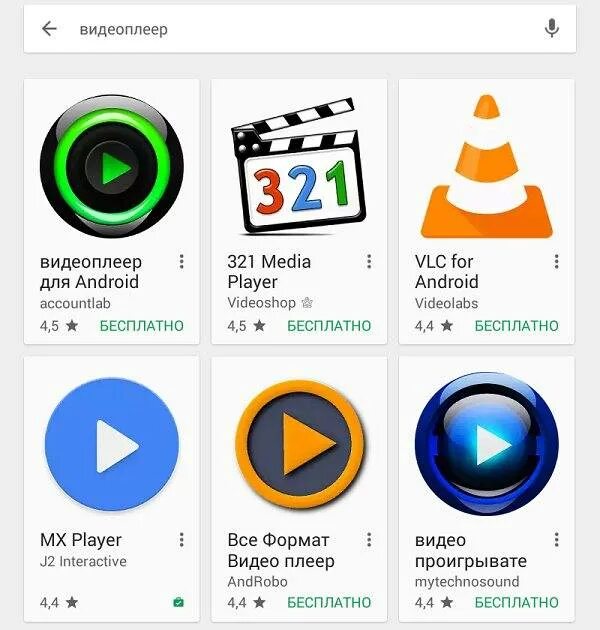
Task: Open overflow menu for 'Все Формат Видео плеер'
Action: pos(369,540)
